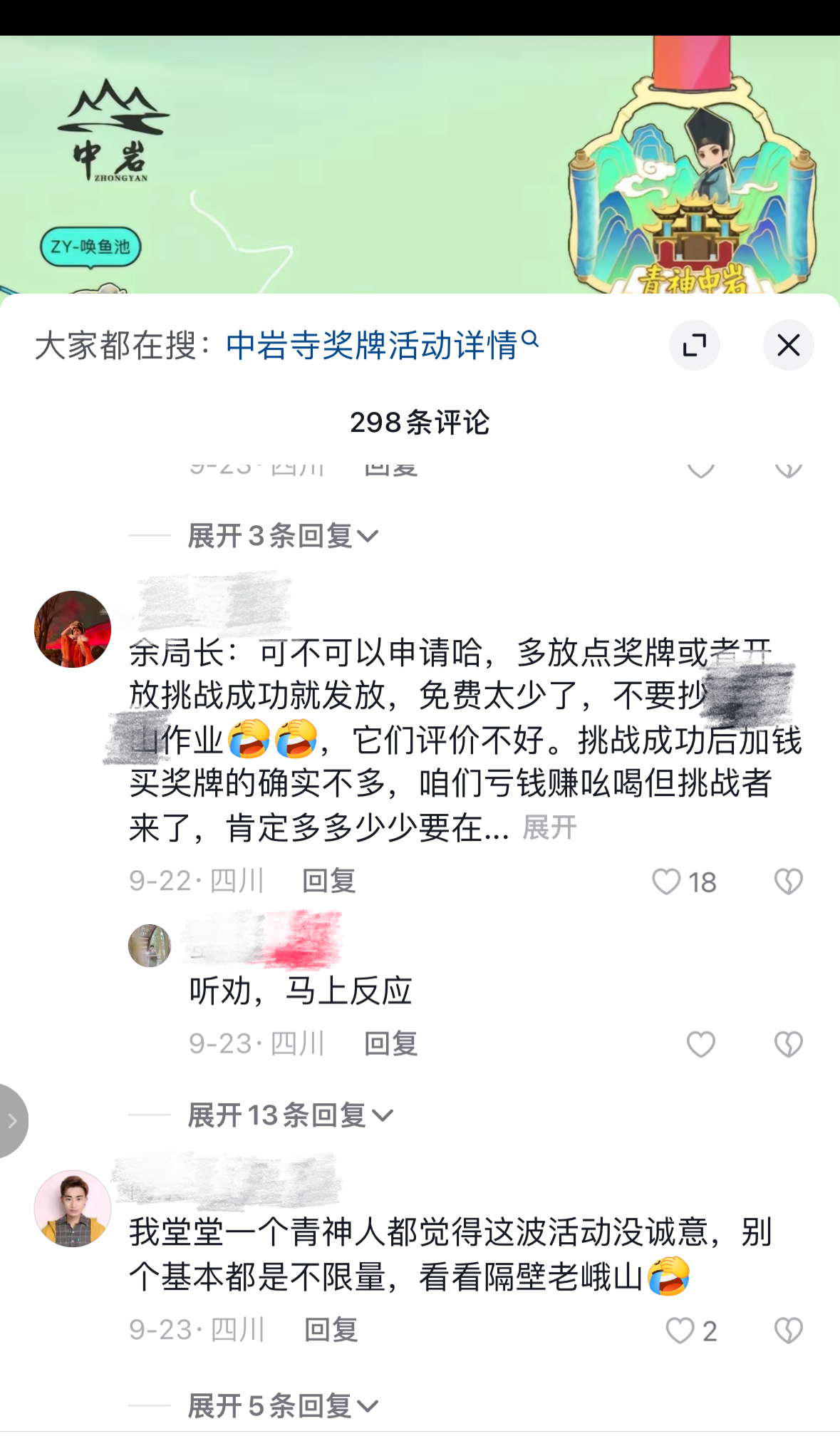The height and width of the screenshot is (1446, 840).
Task: Like the reply 听劝，马上反应
Action: [700, 1045]
